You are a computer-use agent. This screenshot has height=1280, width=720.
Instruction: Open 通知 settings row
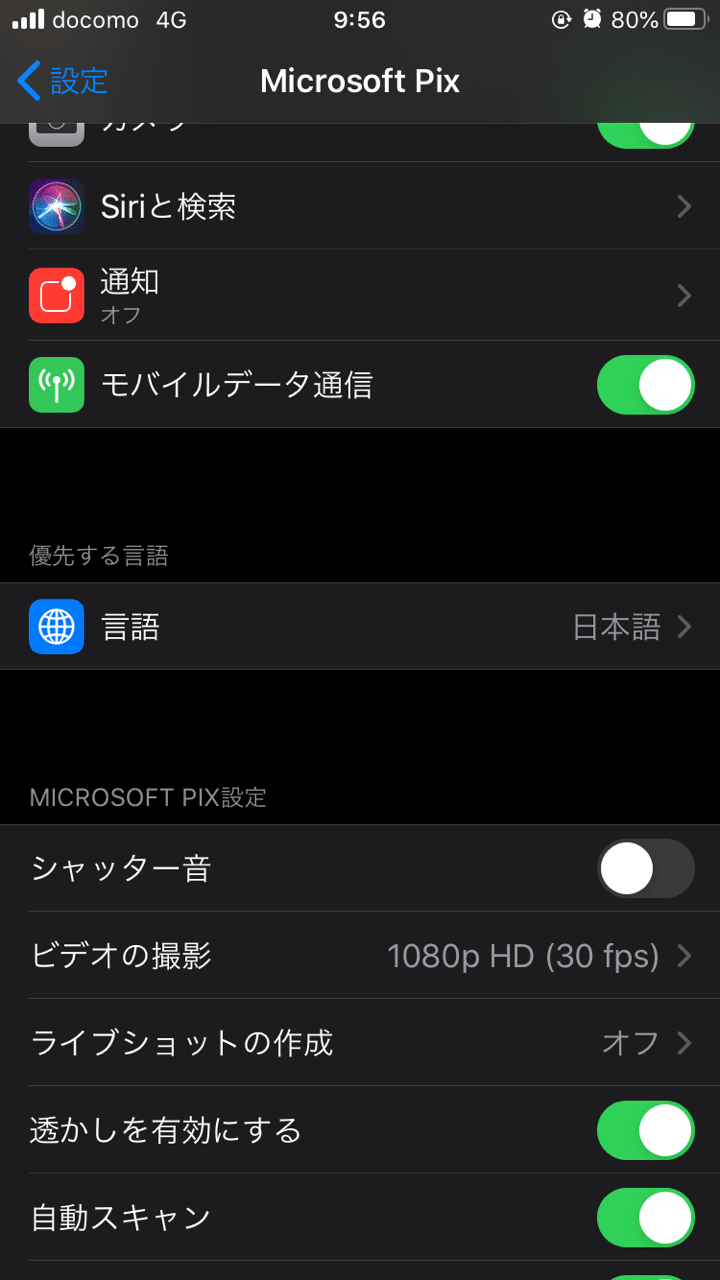coord(360,296)
